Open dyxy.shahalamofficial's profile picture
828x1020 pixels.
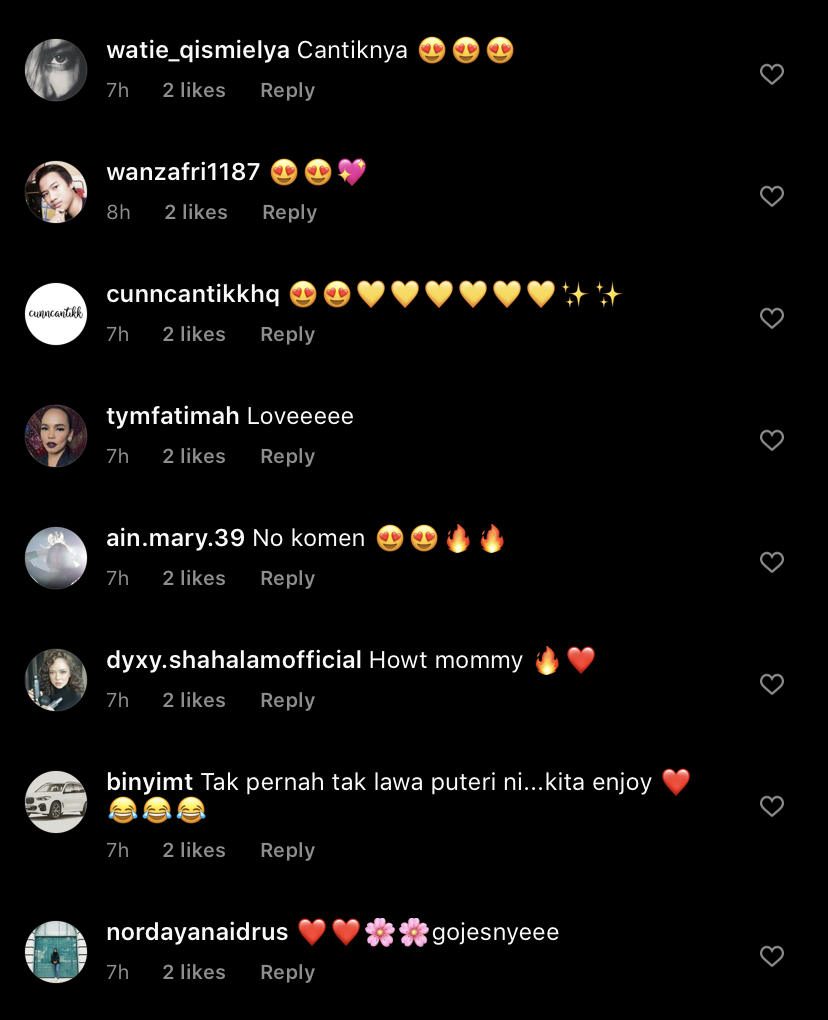pyautogui.click(x=56, y=680)
